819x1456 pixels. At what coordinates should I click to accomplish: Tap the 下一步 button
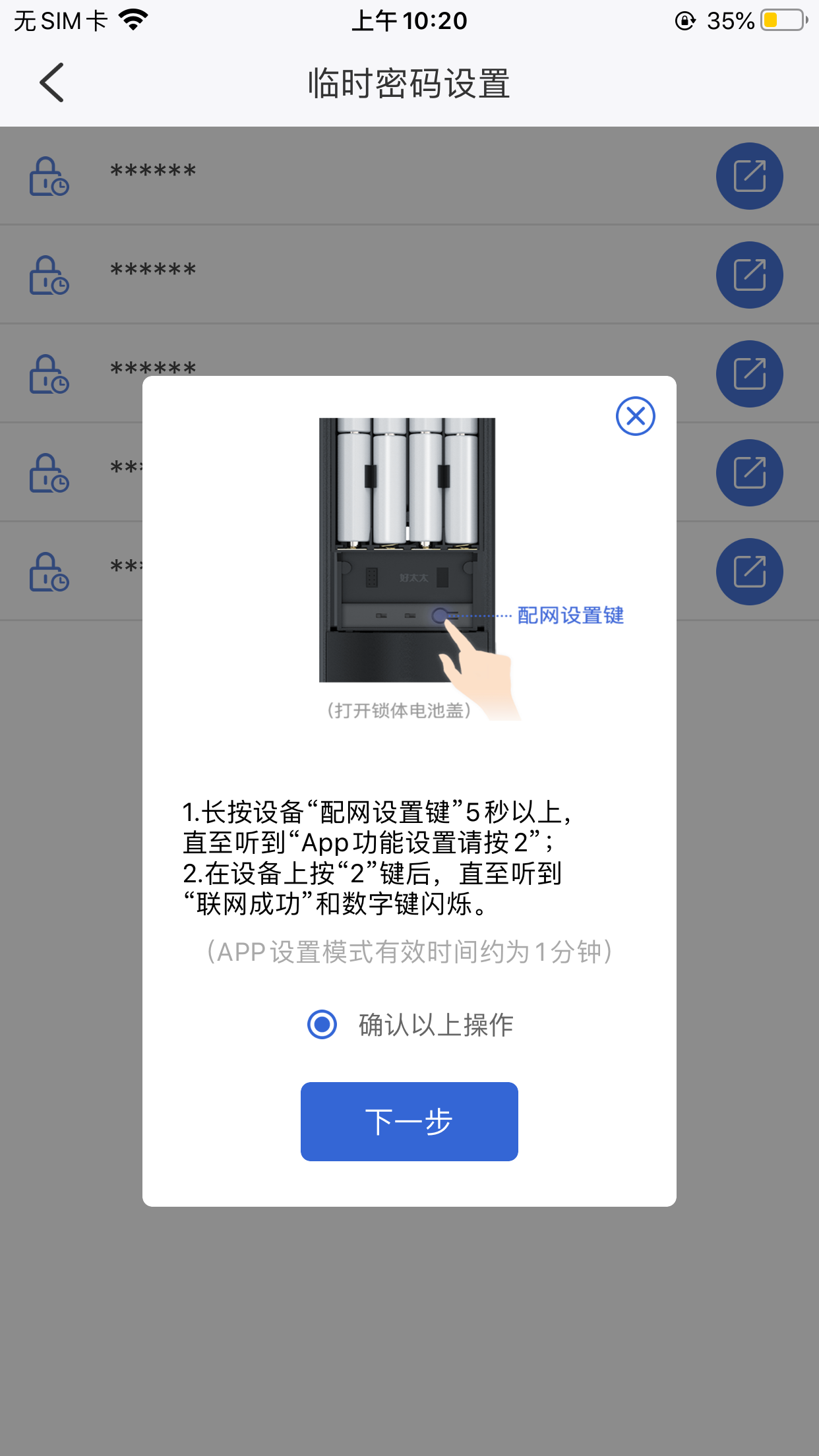point(409,1121)
